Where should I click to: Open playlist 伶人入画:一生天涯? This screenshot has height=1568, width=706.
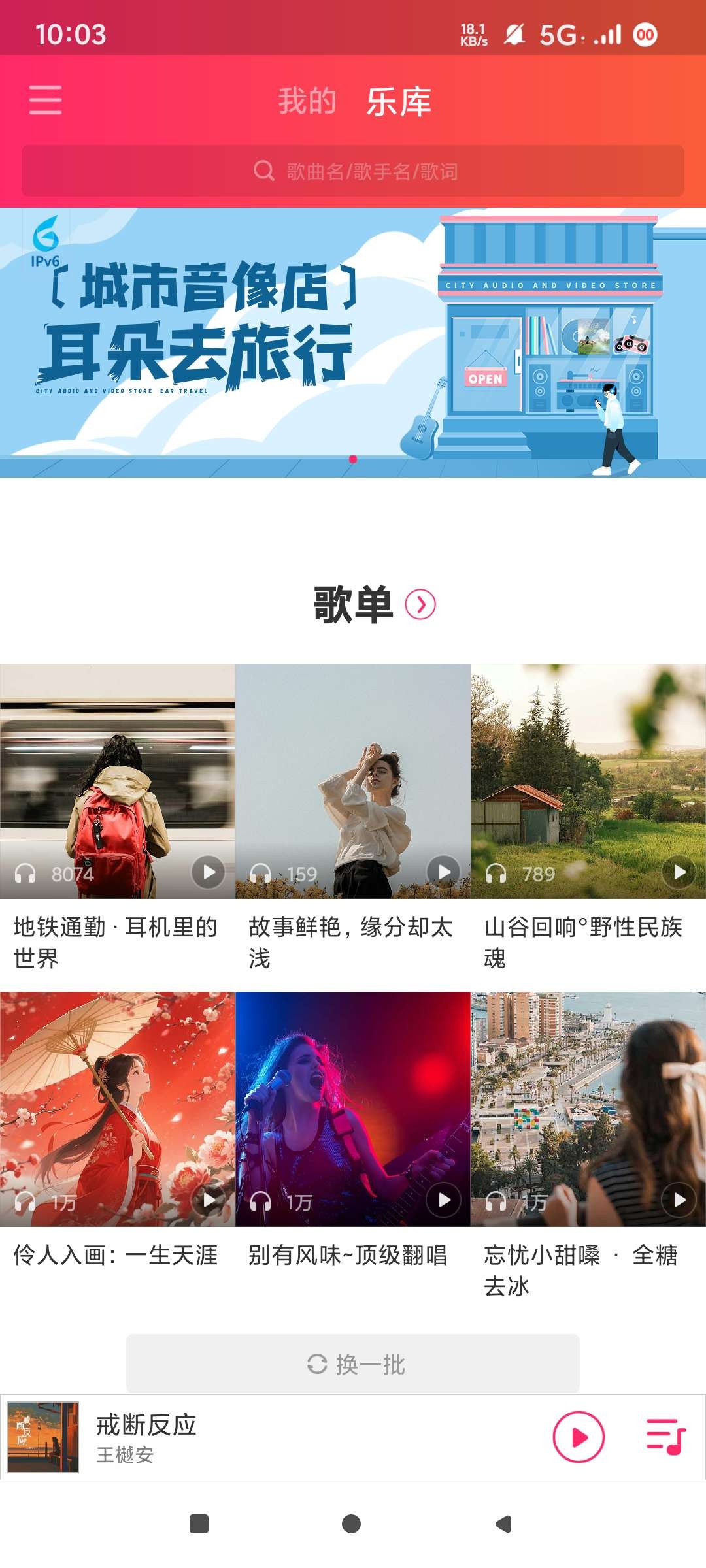click(x=118, y=1109)
